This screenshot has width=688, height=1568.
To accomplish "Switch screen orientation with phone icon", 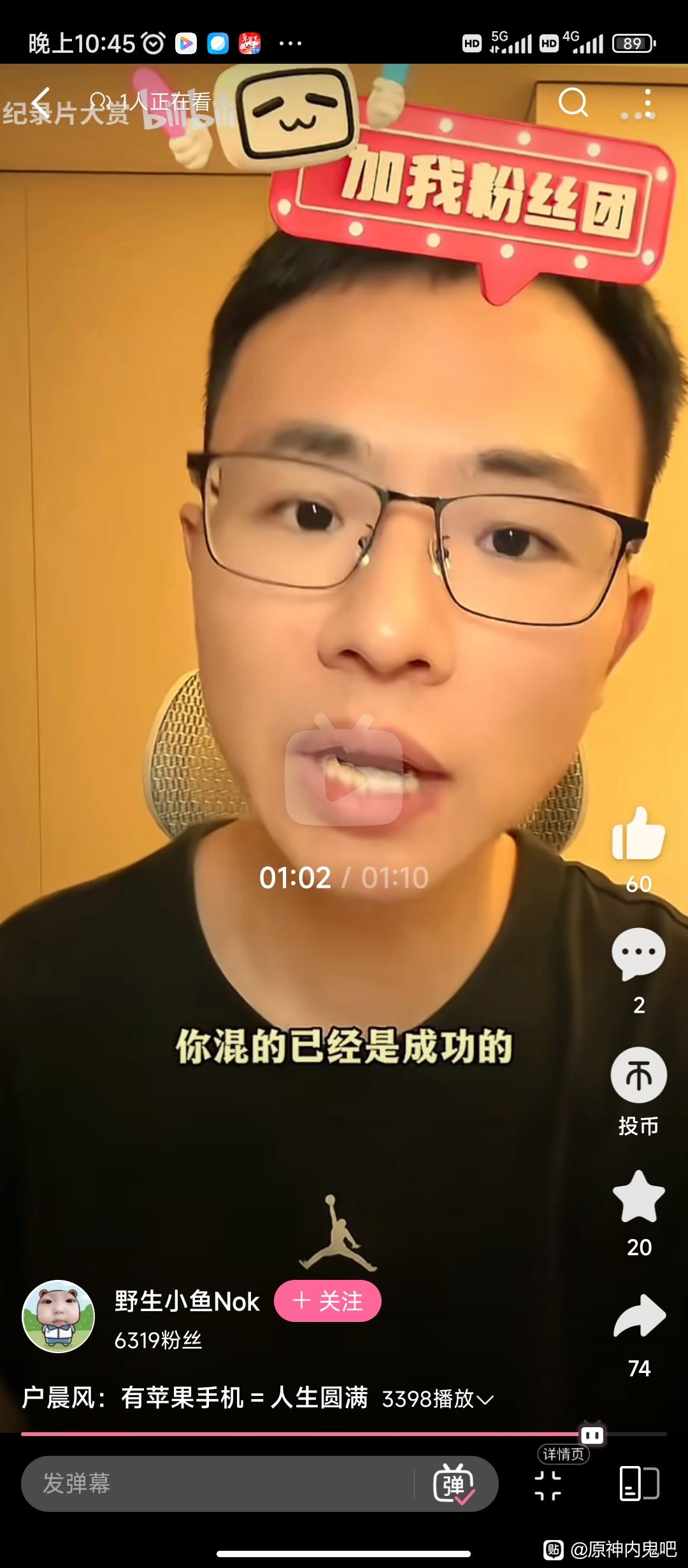I will [639, 1483].
